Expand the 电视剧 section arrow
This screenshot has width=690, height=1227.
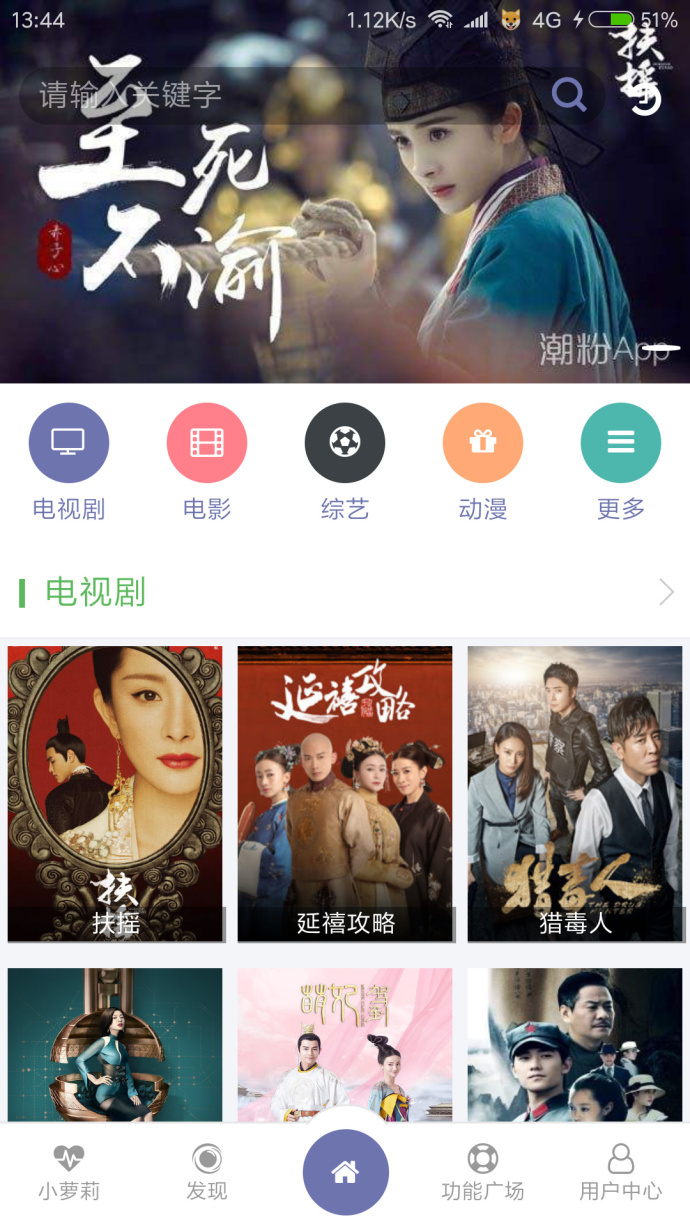[x=666, y=593]
